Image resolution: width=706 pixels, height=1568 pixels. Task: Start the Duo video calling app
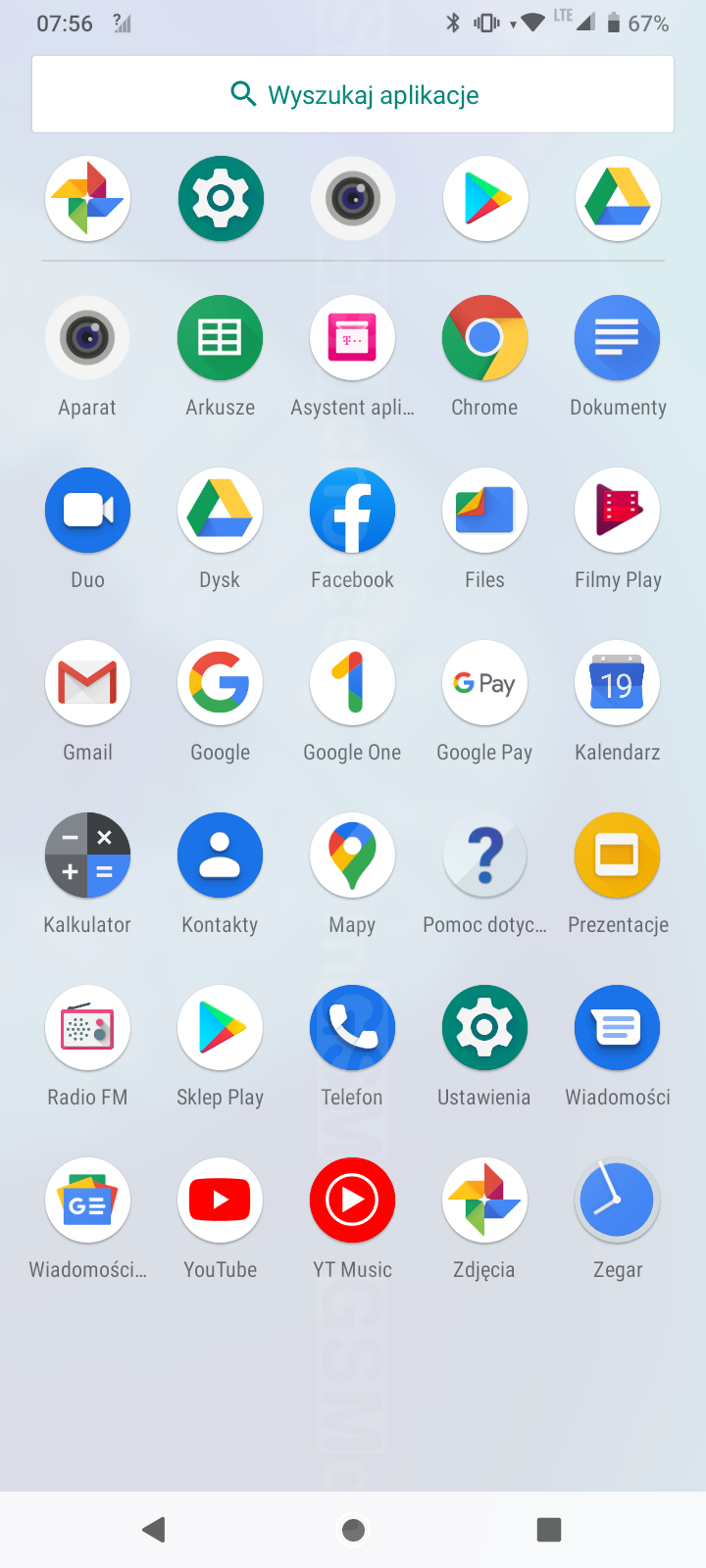[87, 511]
